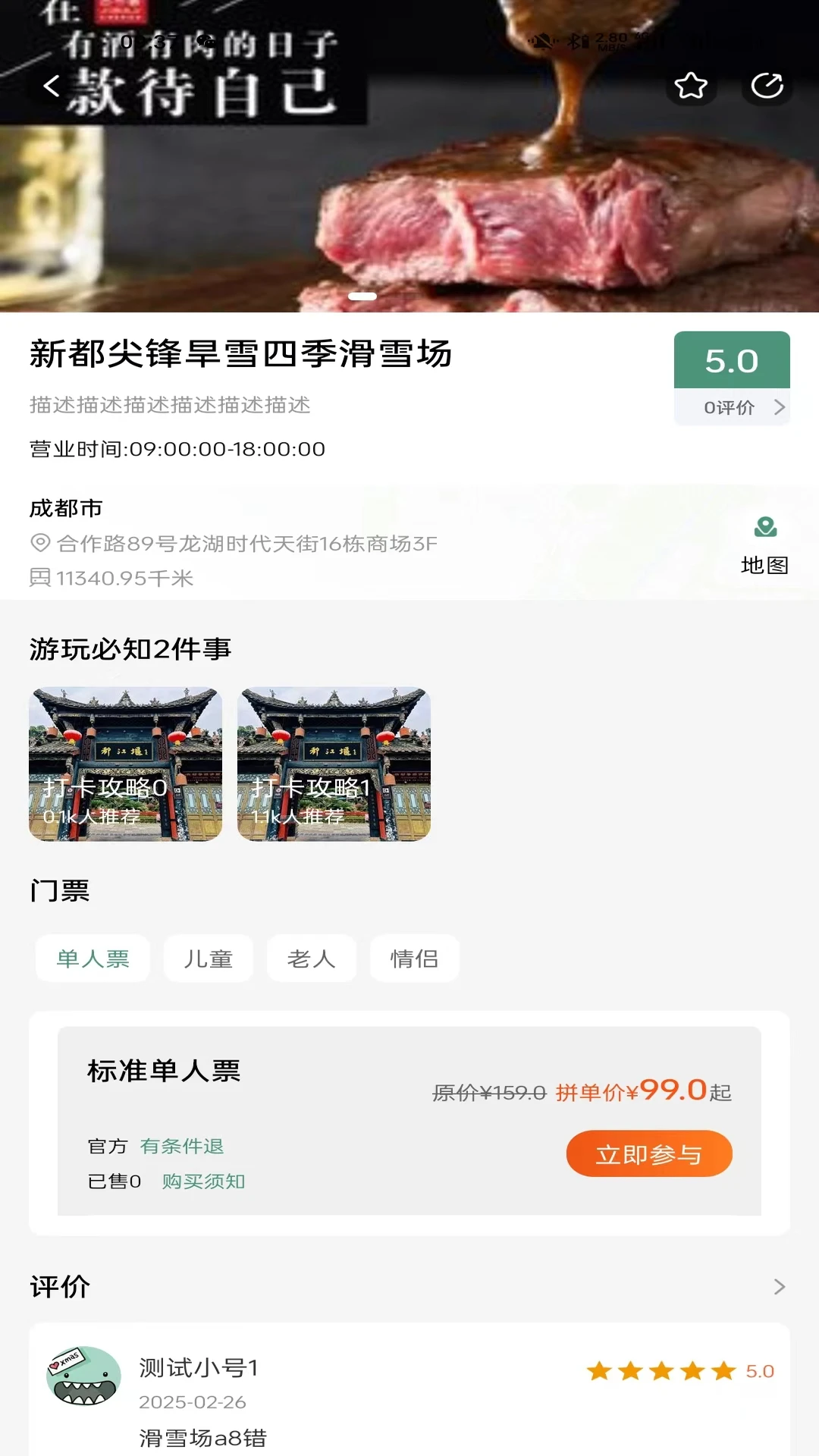The width and height of the screenshot is (819, 1456).
Task: Tap 立即参与 for the standard single ticket
Action: coord(649,1154)
